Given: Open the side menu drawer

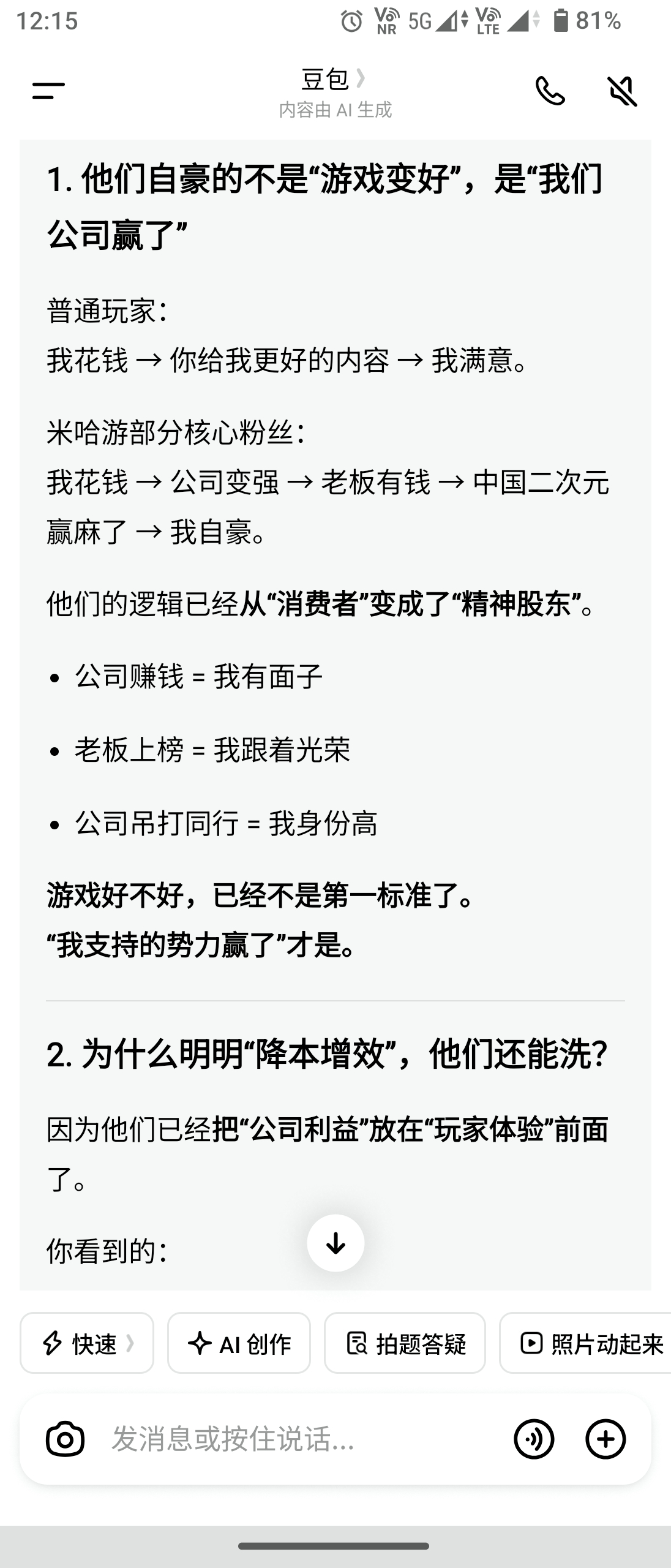Looking at the screenshot, I should click(48, 91).
